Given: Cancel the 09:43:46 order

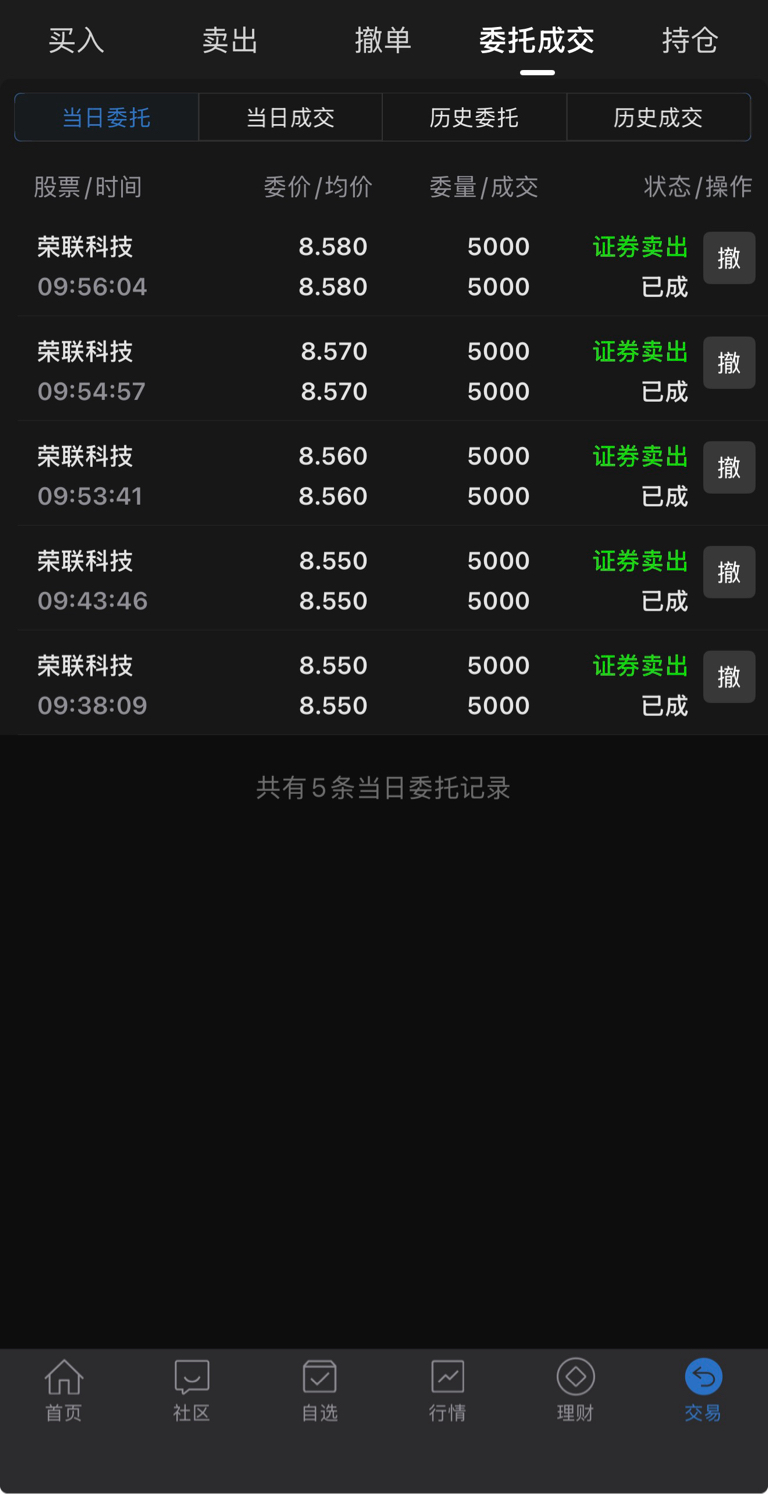Looking at the screenshot, I should click(x=729, y=572).
